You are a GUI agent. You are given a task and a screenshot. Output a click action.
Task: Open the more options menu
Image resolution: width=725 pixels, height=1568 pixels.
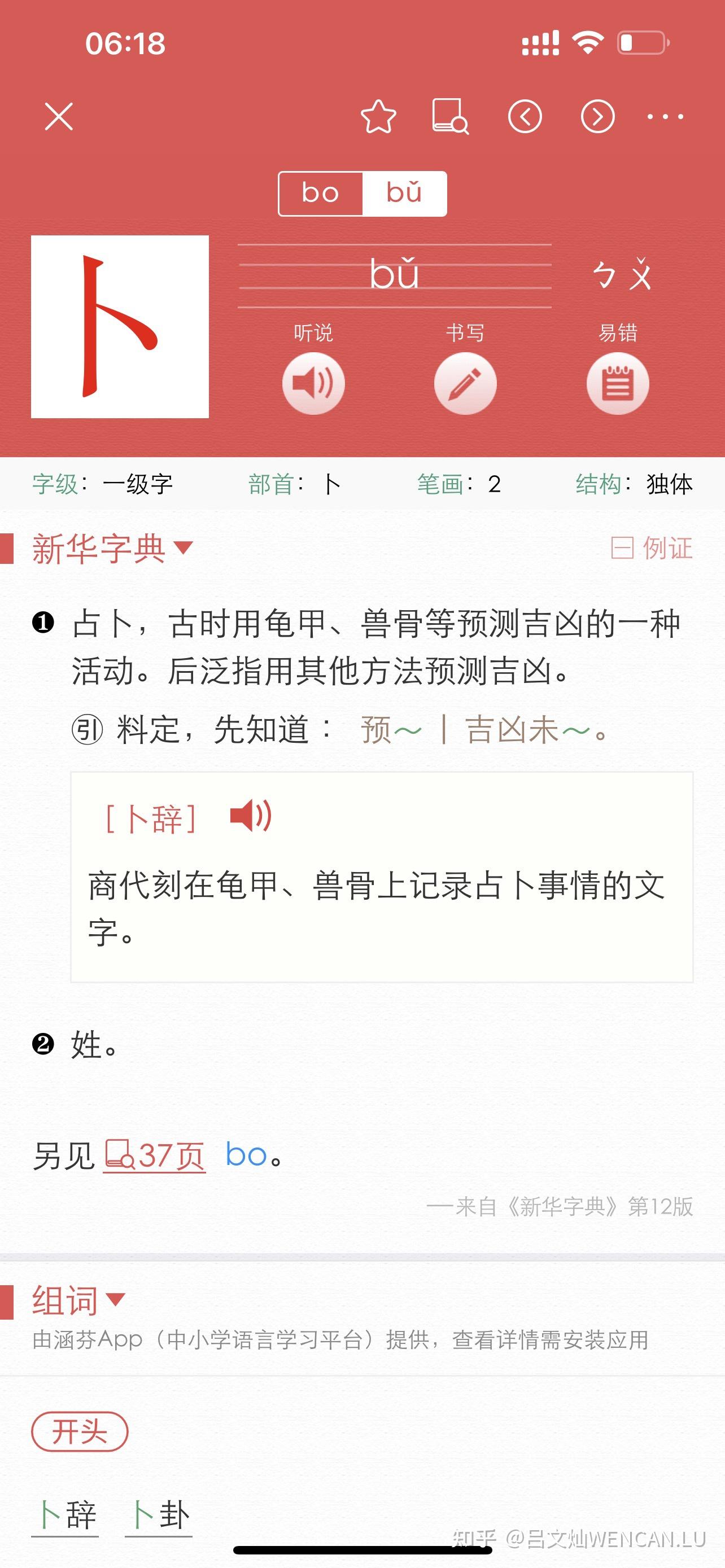(x=666, y=117)
